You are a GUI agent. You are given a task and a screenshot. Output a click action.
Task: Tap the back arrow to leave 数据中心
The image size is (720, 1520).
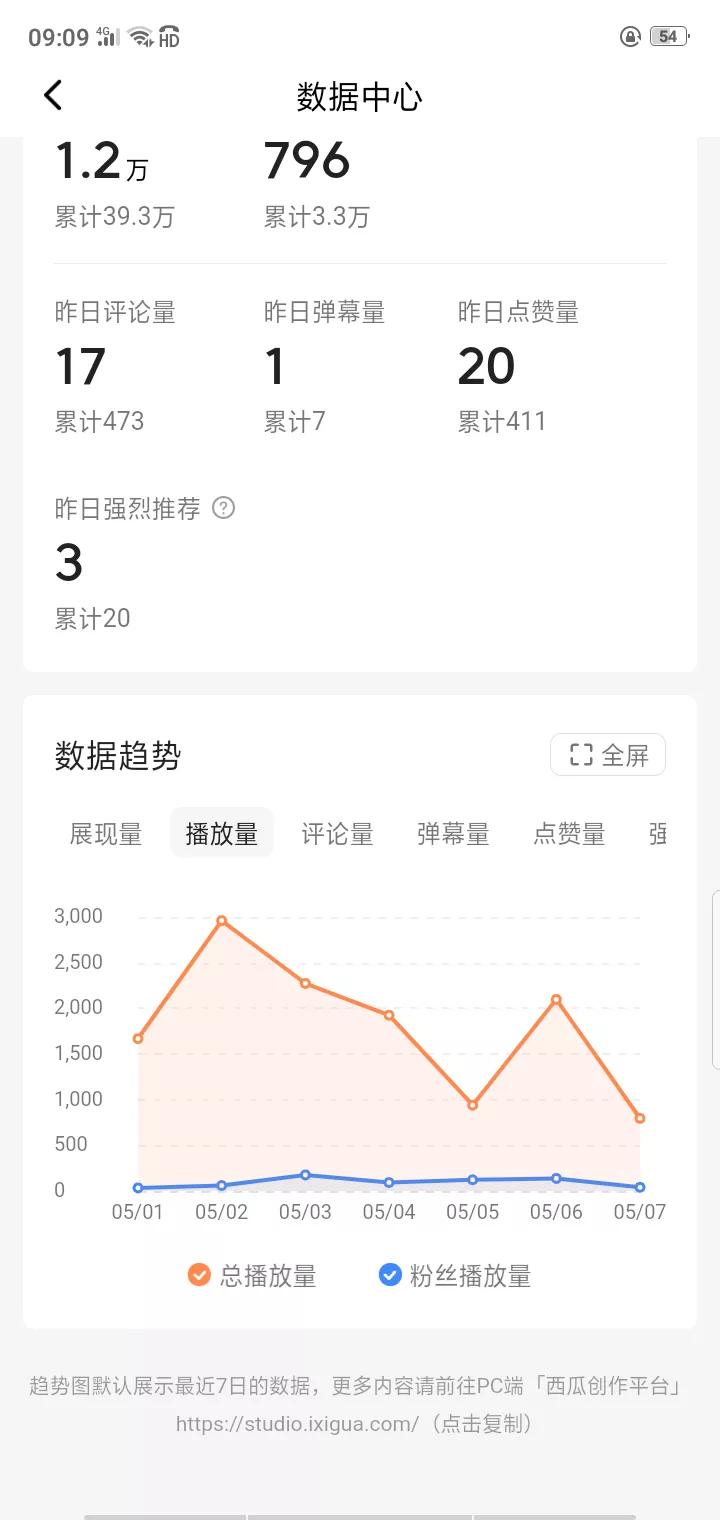pyautogui.click(x=52, y=96)
